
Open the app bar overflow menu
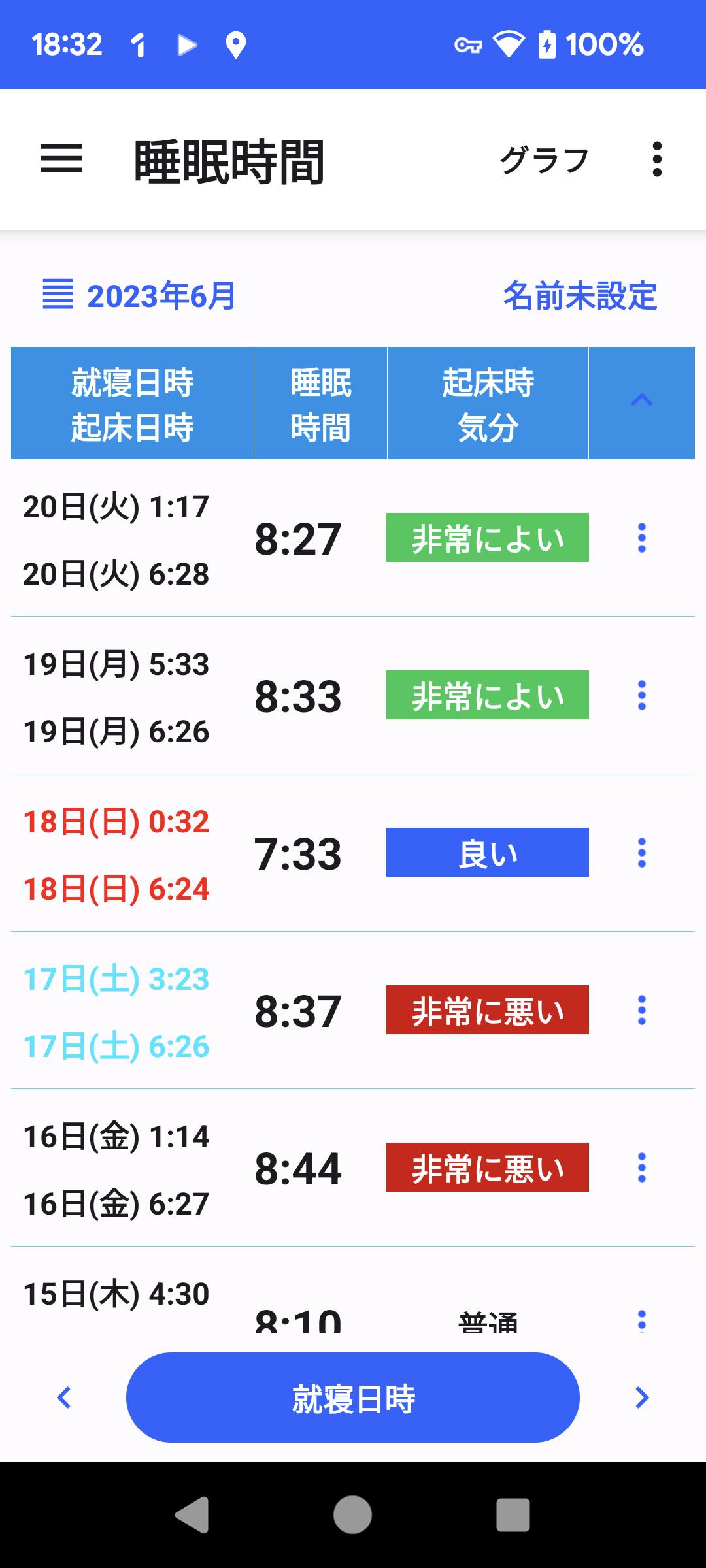click(x=657, y=159)
